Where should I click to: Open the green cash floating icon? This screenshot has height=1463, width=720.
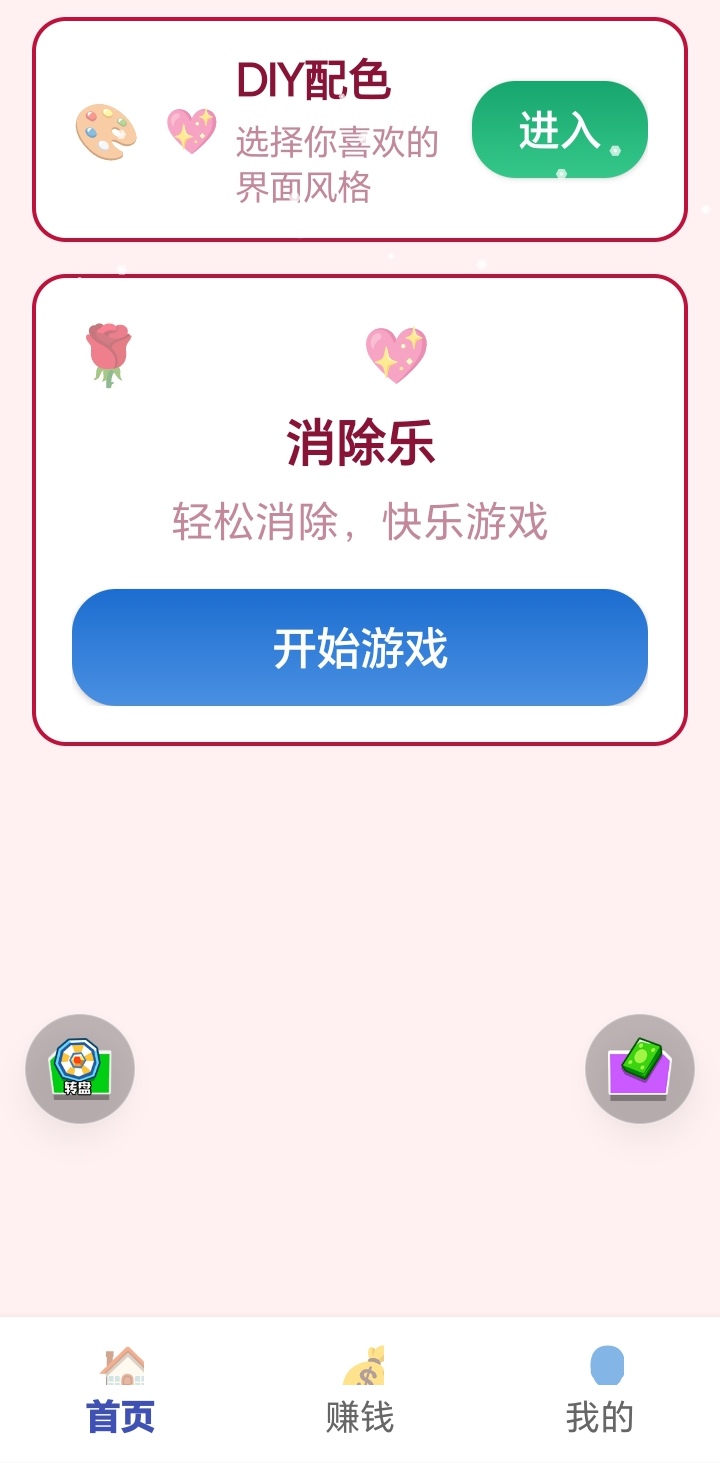pyautogui.click(x=640, y=1069)
